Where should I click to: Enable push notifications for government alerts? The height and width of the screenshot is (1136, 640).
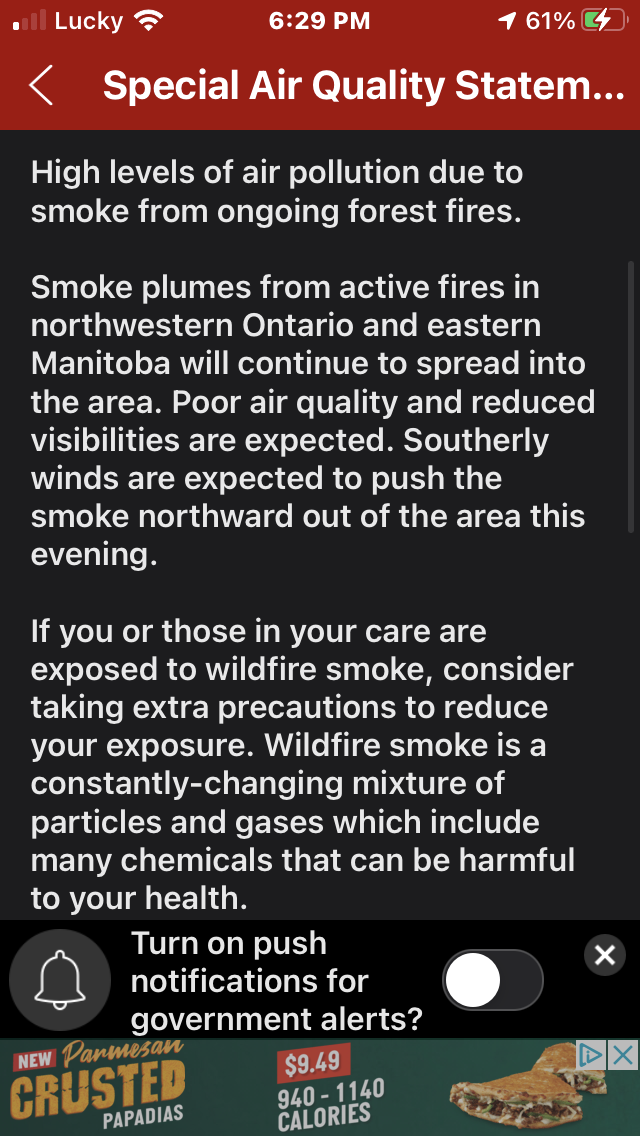(493, 980)
